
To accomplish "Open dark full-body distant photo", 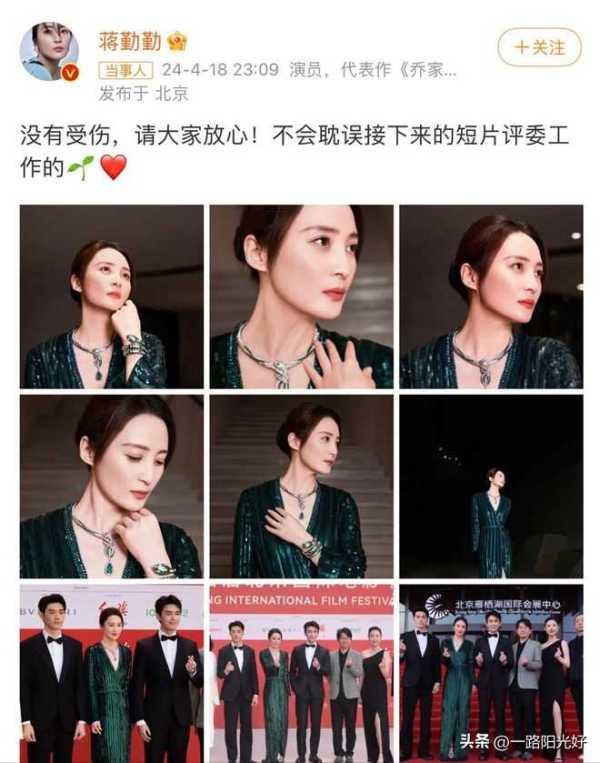I will coord(491,486).
